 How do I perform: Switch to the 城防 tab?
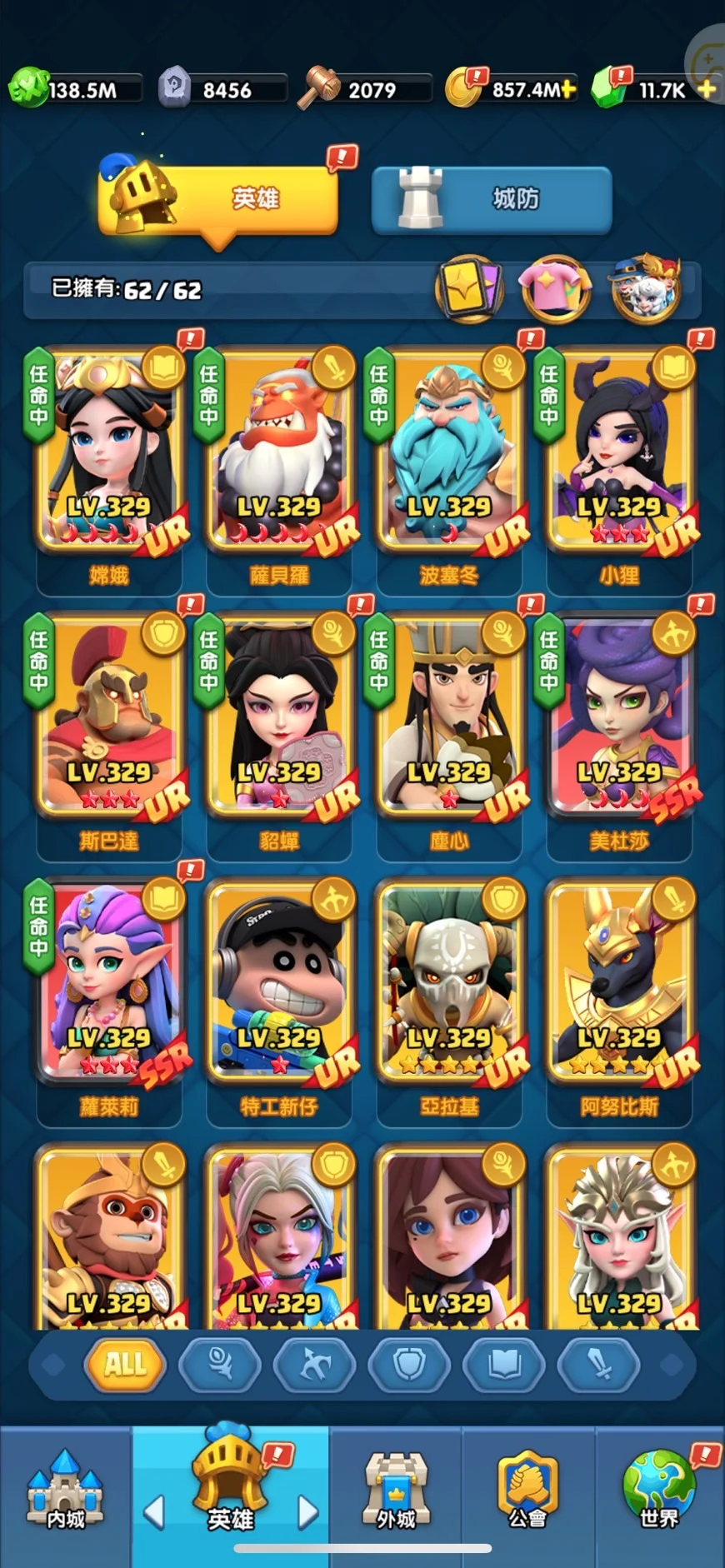tap(492, 200)
